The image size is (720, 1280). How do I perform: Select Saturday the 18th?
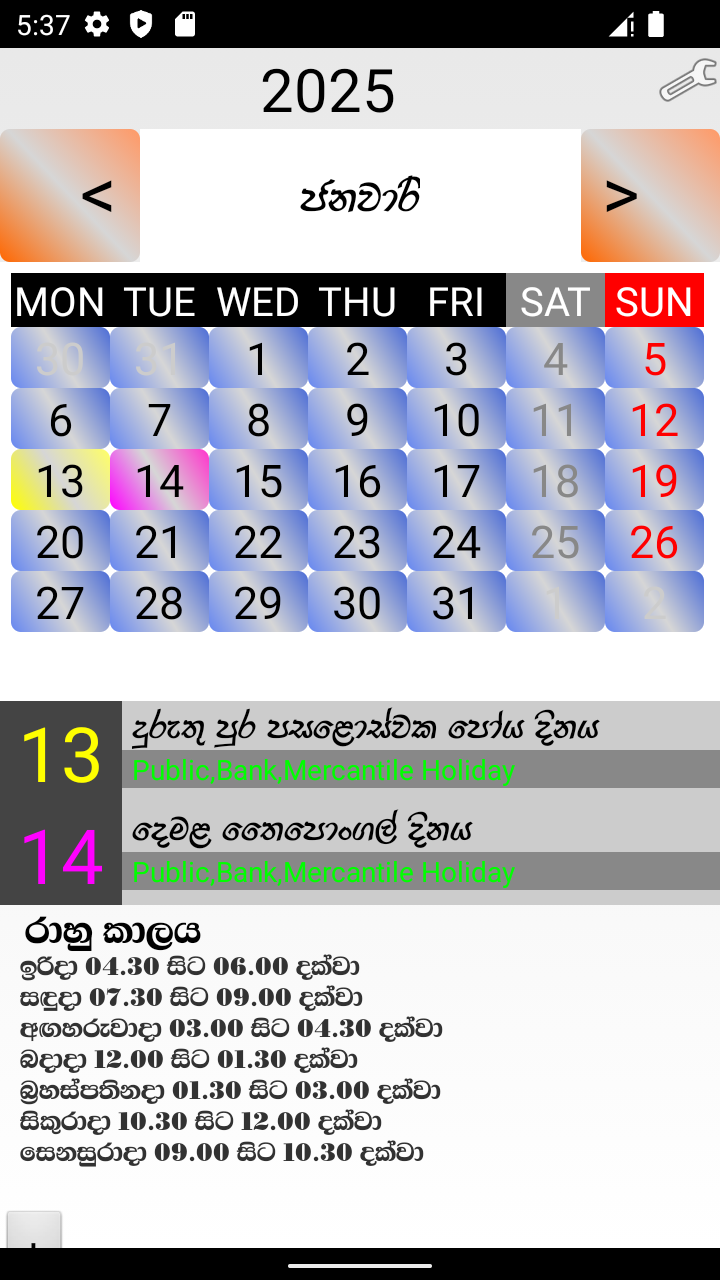coord(555,480)
